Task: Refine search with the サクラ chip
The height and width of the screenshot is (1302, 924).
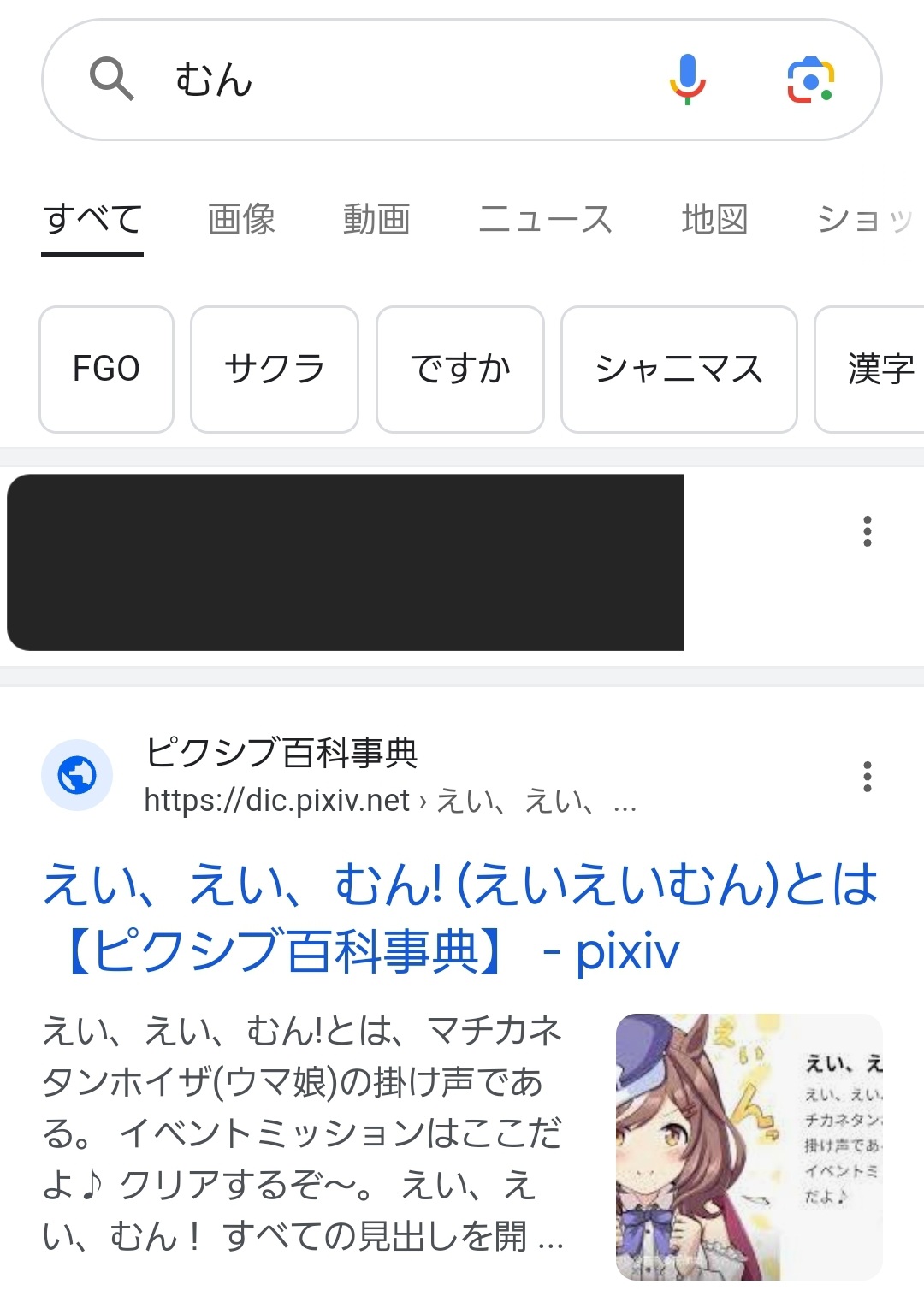Action: [x=274, y=369]
